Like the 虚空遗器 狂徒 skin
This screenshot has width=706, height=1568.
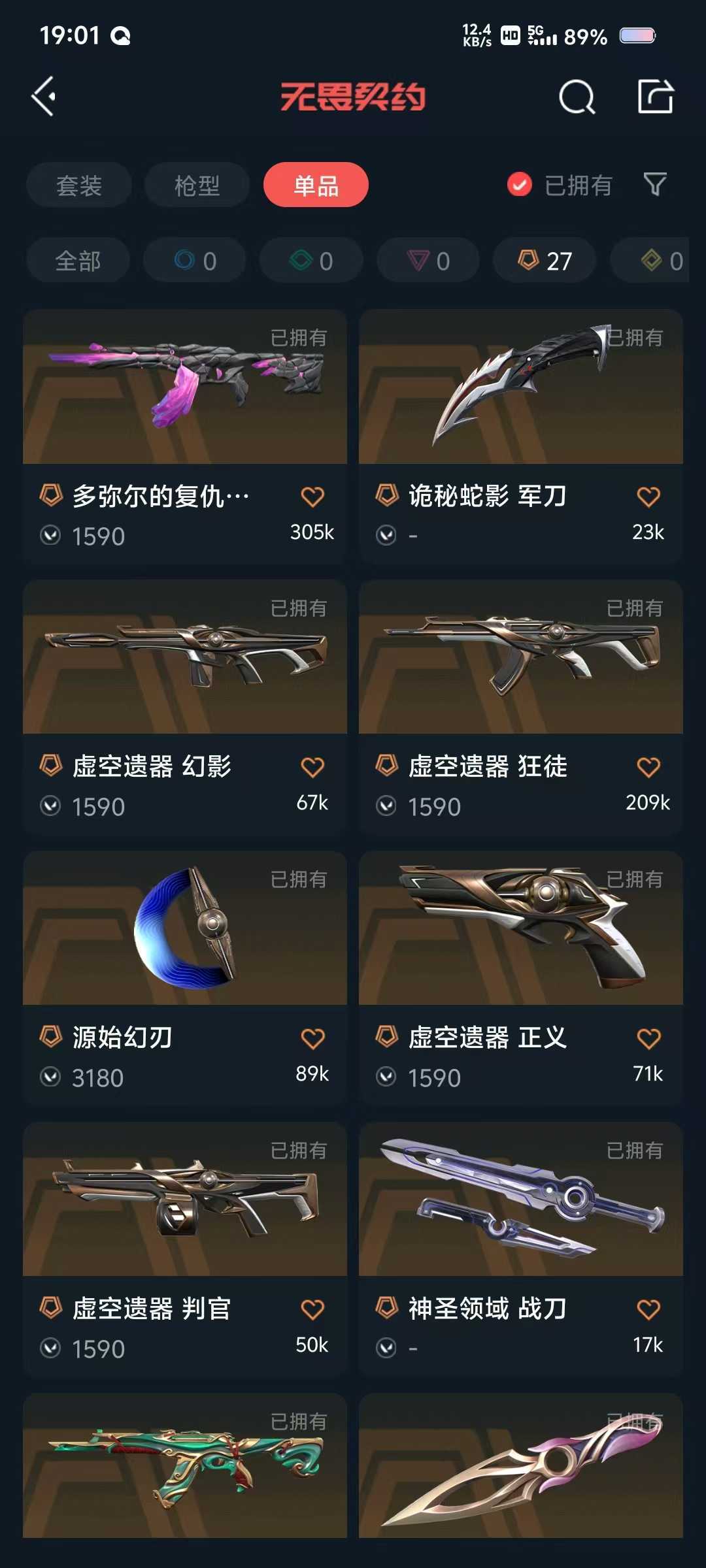(648, 767)
